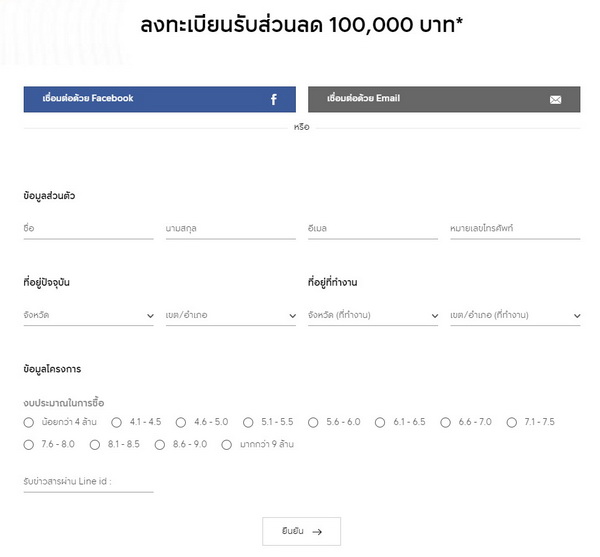Tap the Line id input field
Image resolution: width=600 pixels, height=557 pixels.
tap(88, 482)
